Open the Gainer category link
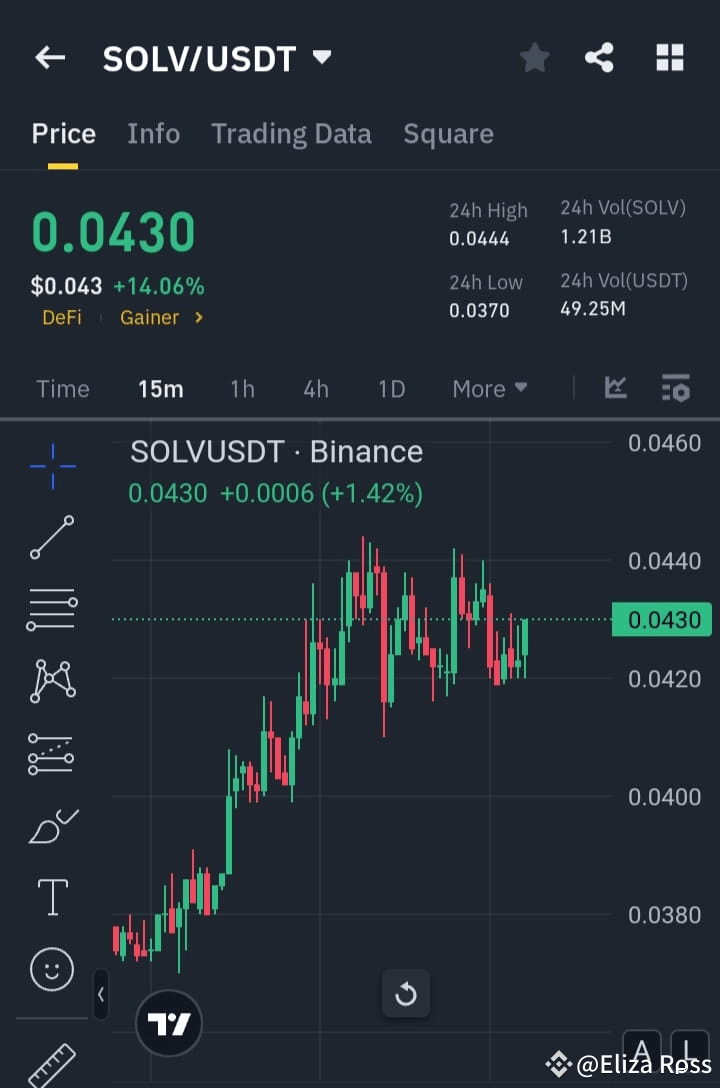The height and width of the screenshot is (1088, 720). [x=148, y=317]
